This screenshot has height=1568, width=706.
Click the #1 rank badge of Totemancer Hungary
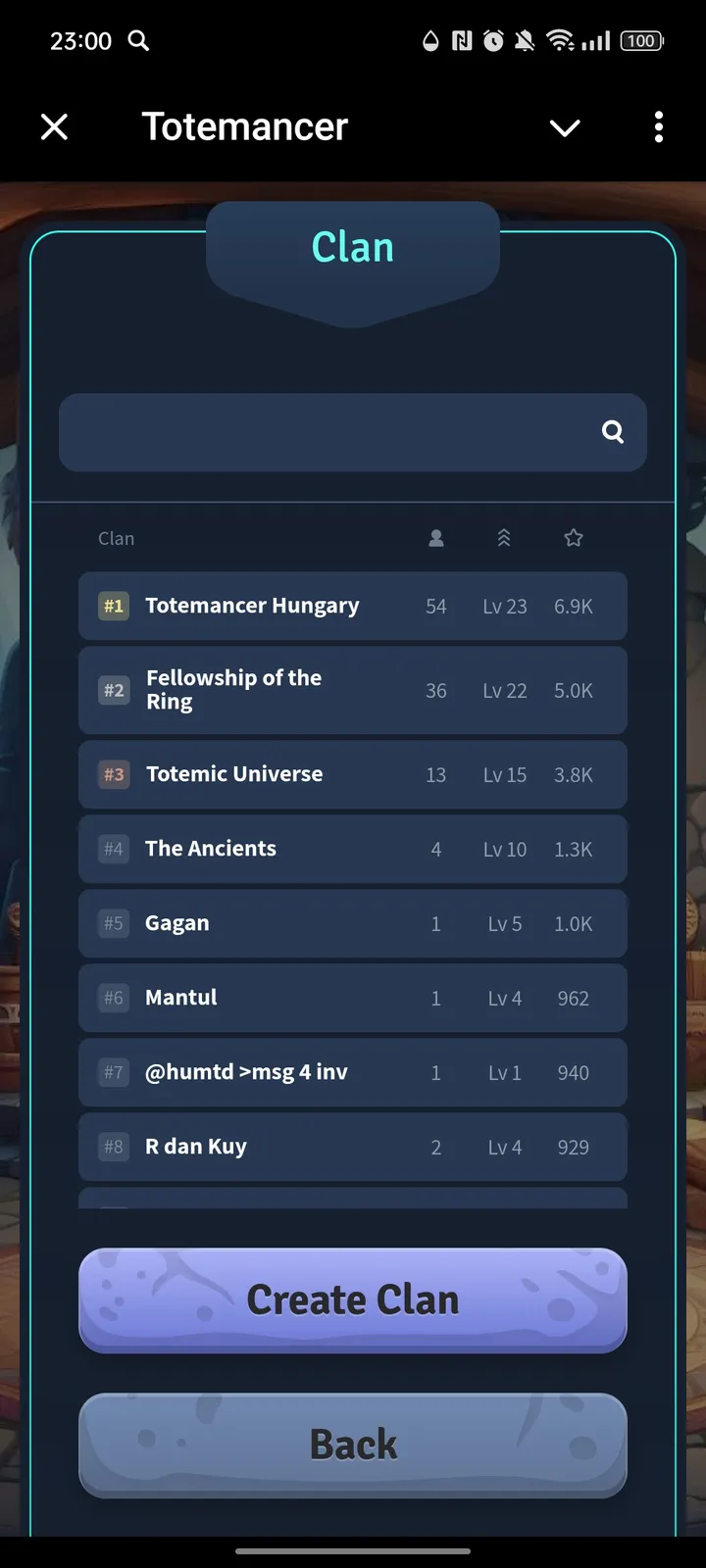click(x=113, y=606)
